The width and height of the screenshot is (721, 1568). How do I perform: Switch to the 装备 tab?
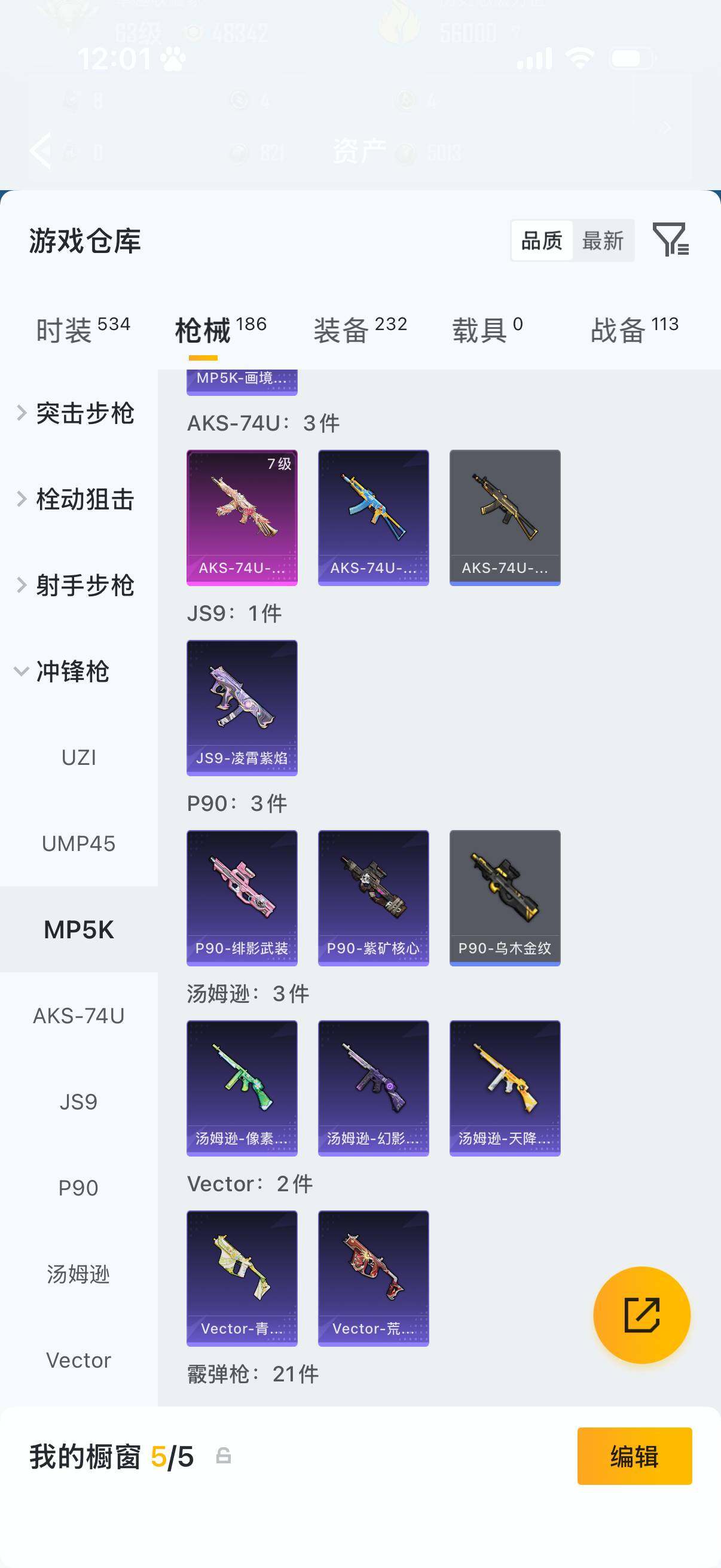click(360, 330)
